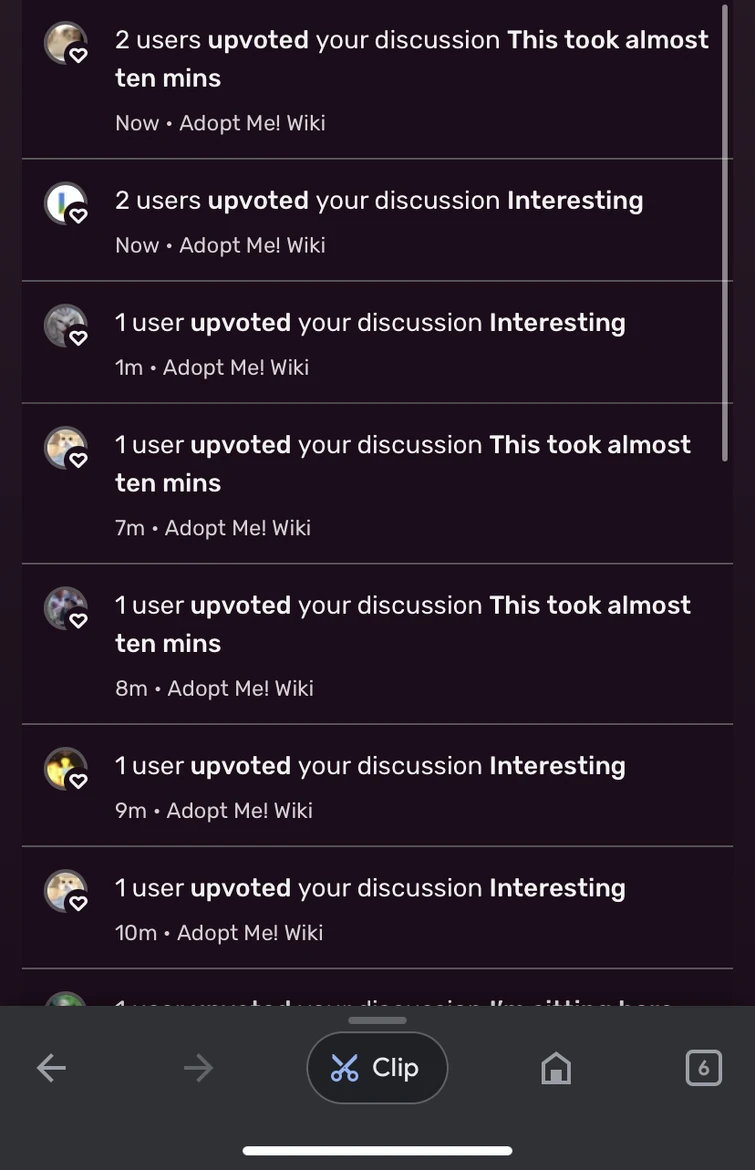
Task: Select the avatar next to the 8m notification
Action: (65, 608)
